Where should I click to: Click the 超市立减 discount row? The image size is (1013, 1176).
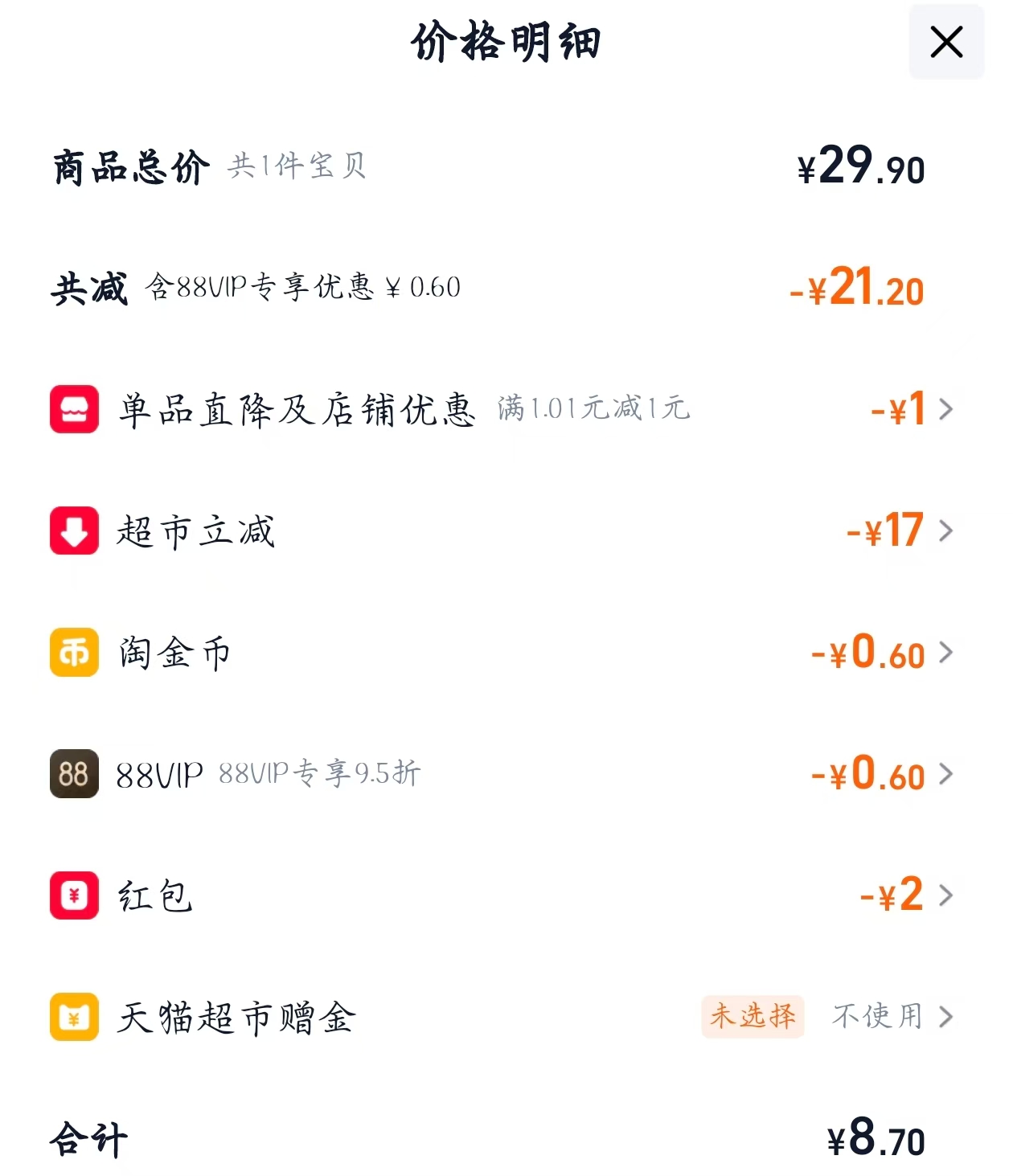click(x=482, y=531)
